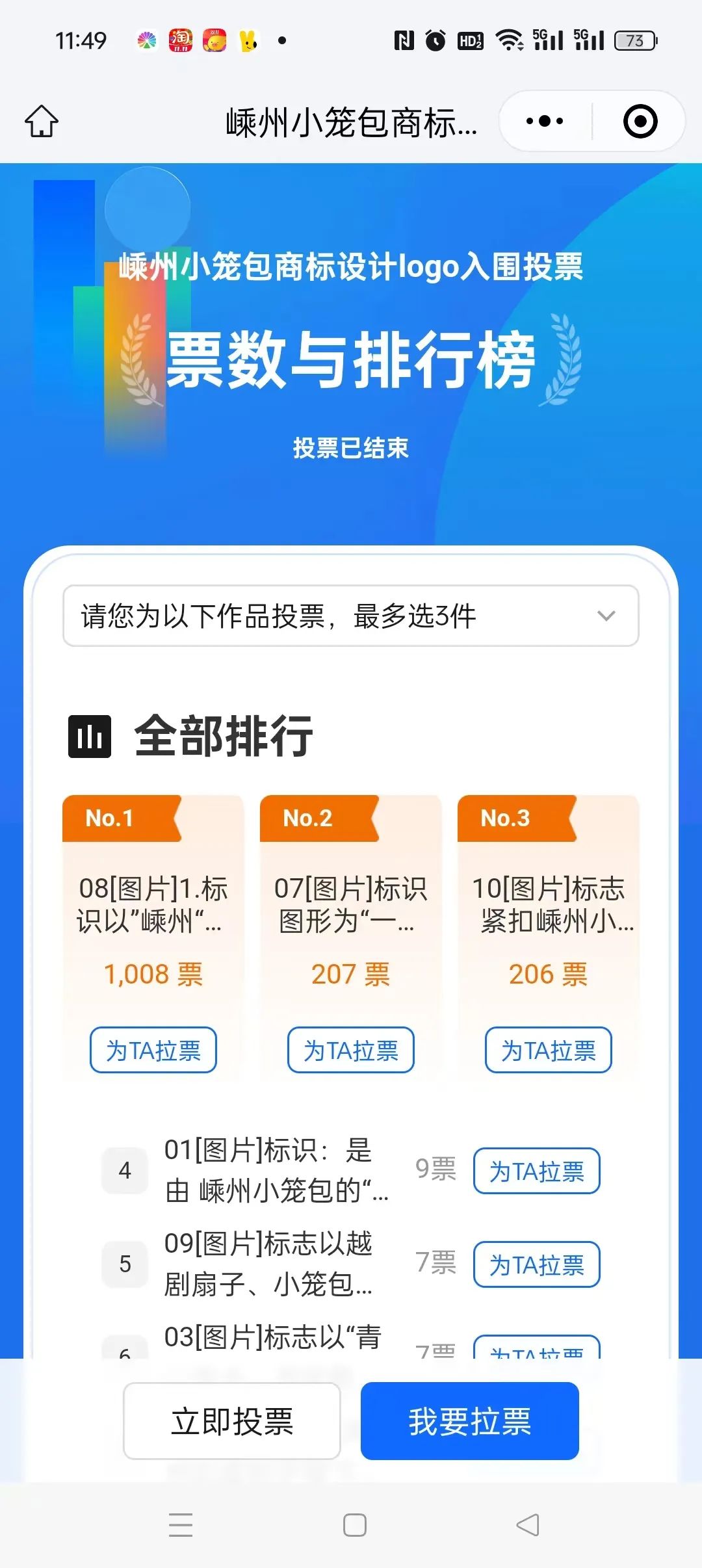Tap 为TA拉票 under the No.1 entry 08
Screen dimensions: 702x1568
coord(153,1050)
